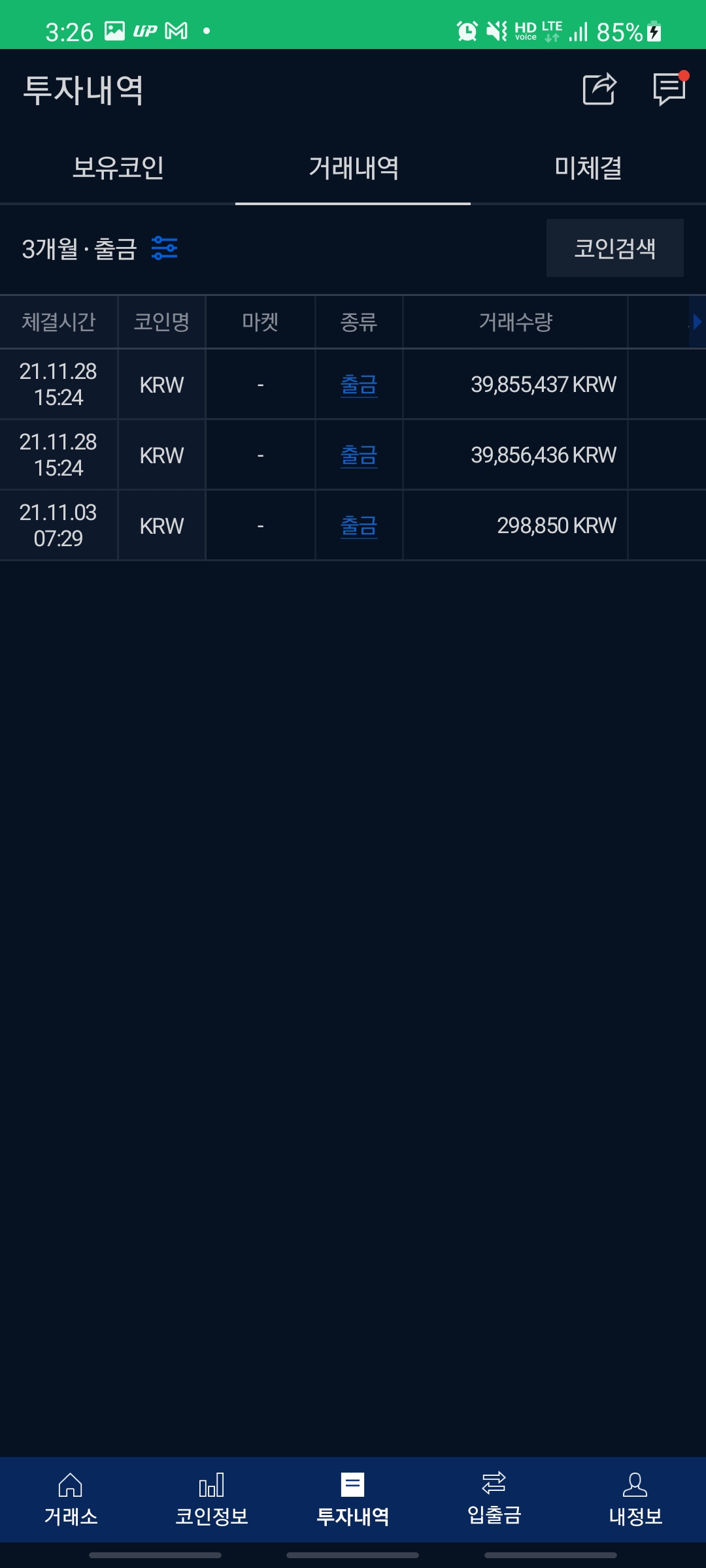Screen dimensions: 706x1568
Task: Open the 출금 link for 39,855,437 KRW
Action: pyautogui.click(x=359, y=385)
